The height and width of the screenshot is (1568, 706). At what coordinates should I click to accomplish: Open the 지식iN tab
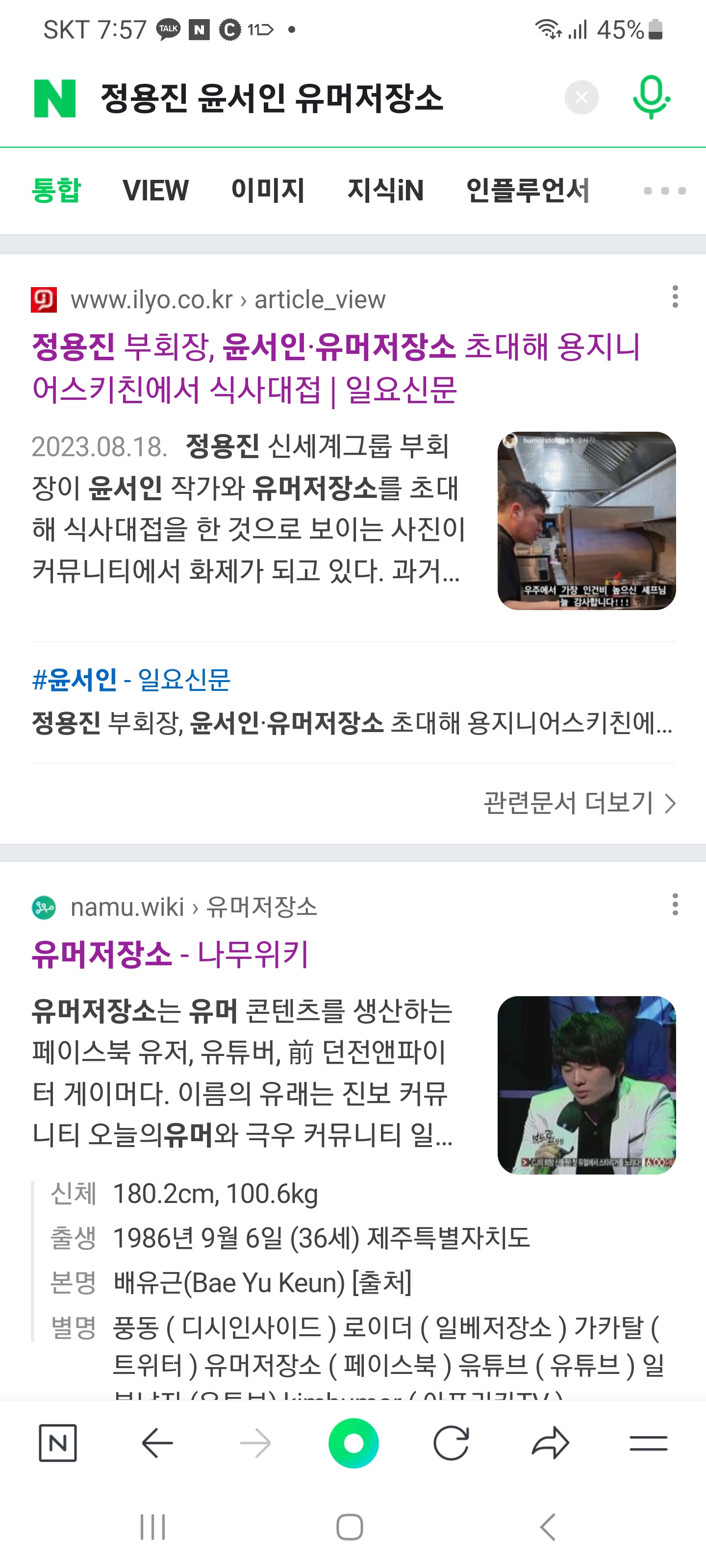point(385,191)
